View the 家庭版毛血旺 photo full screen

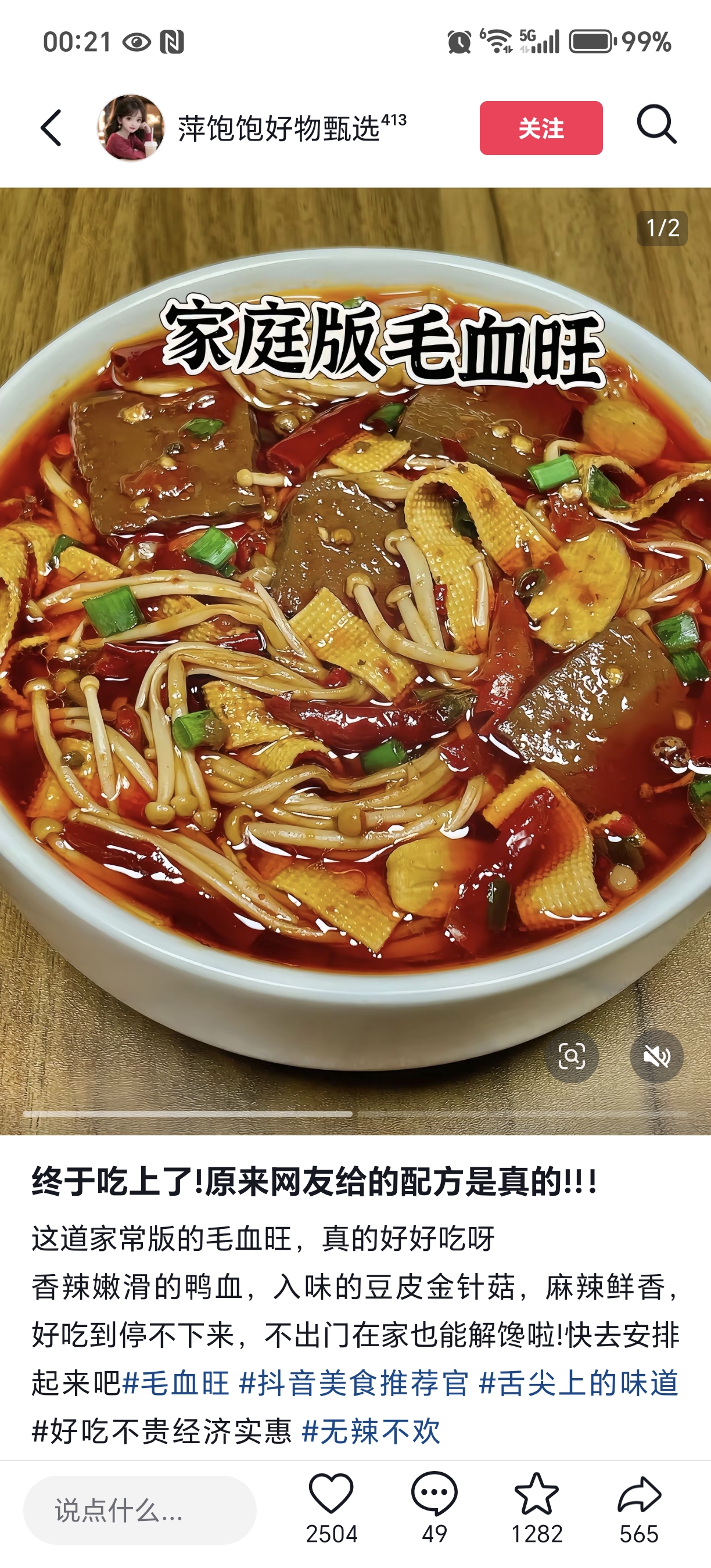[x=355, y=661]
